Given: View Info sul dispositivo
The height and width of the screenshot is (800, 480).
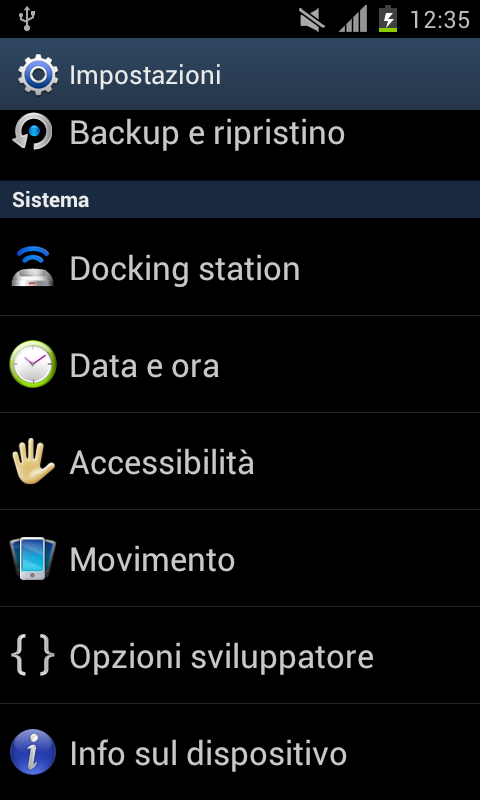Looking at the screenshot, I should coord(240,752).
